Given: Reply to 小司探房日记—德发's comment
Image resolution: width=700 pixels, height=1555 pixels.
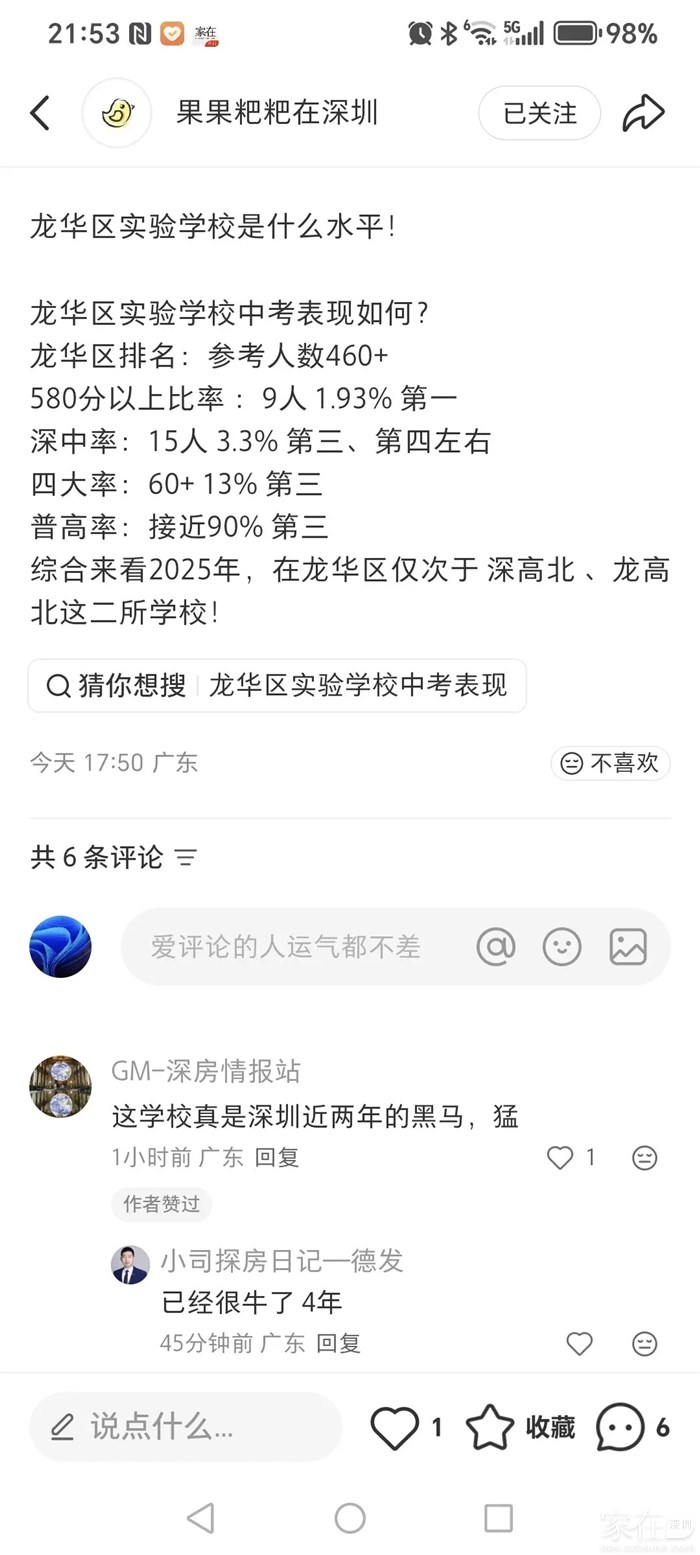Looking at the screenshot, I should coord(338,1343).
